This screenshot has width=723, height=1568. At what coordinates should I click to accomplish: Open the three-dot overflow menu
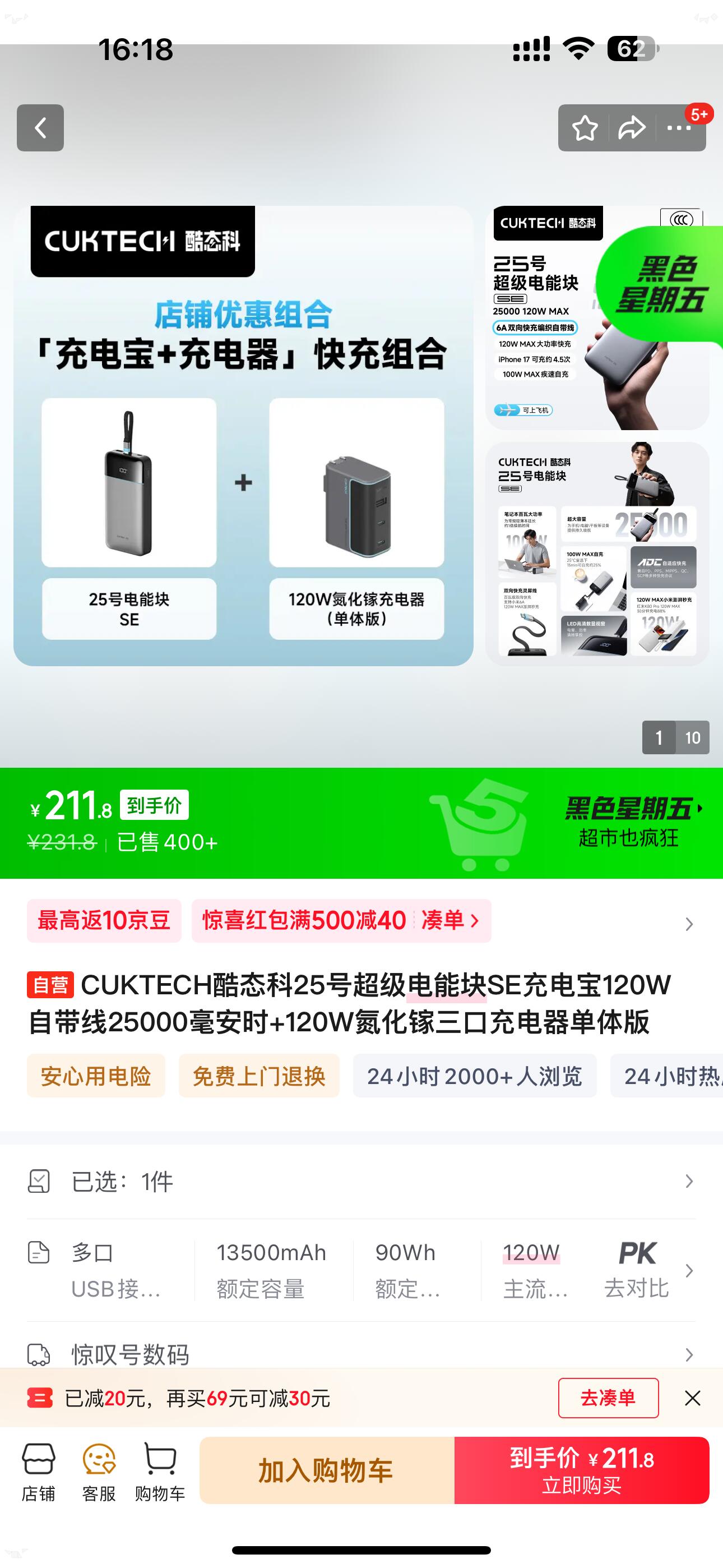679,128
